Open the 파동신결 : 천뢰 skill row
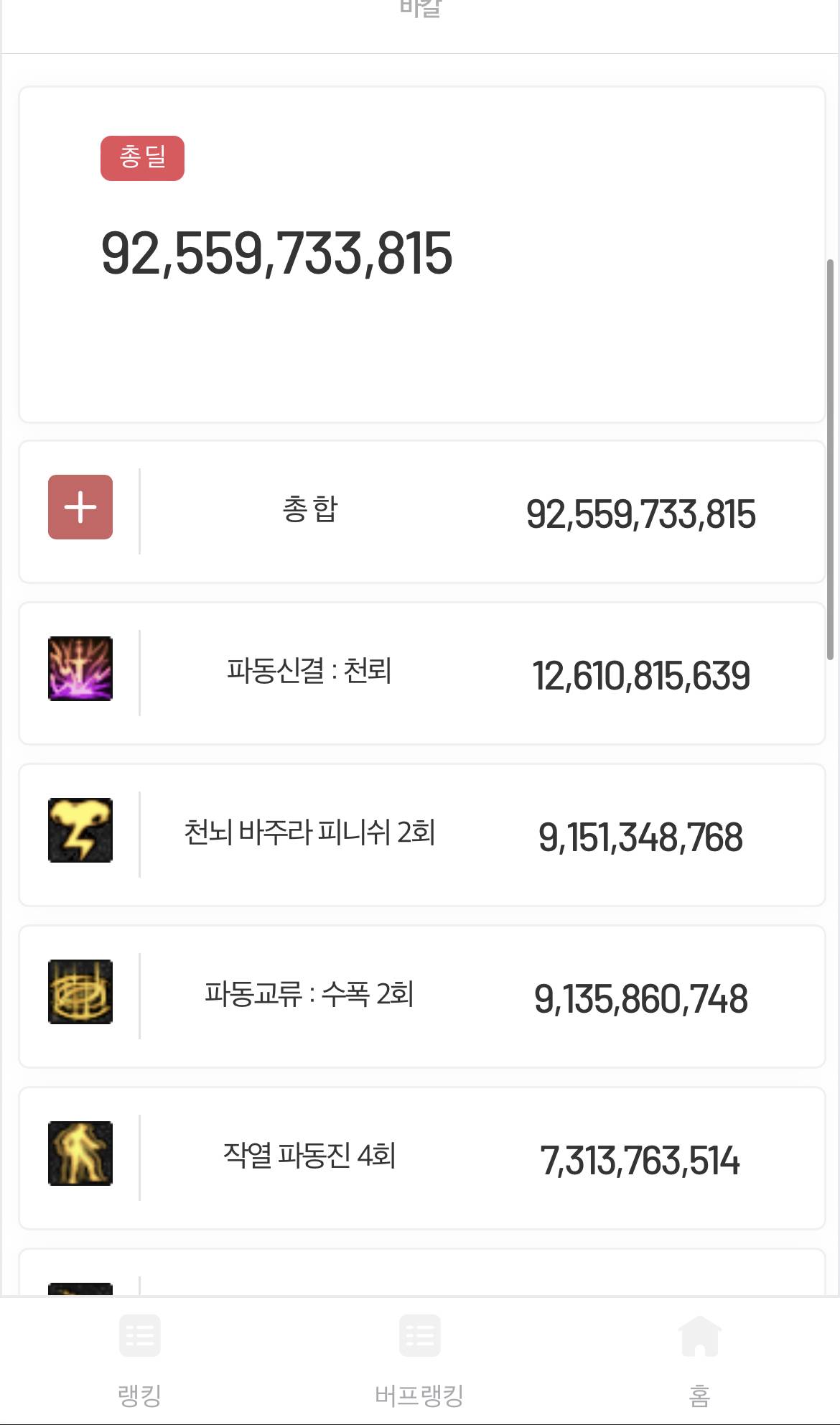 (x=422, y=674)
